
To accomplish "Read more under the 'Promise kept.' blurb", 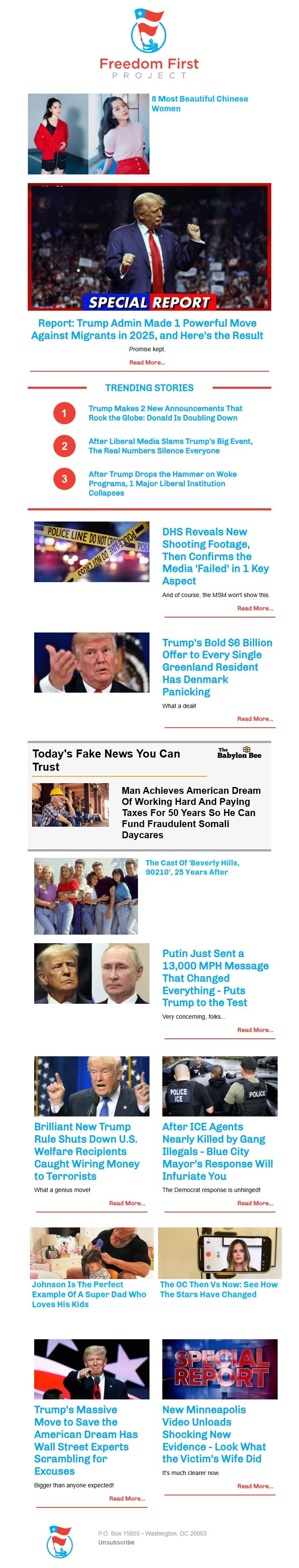I will (147, 362).
